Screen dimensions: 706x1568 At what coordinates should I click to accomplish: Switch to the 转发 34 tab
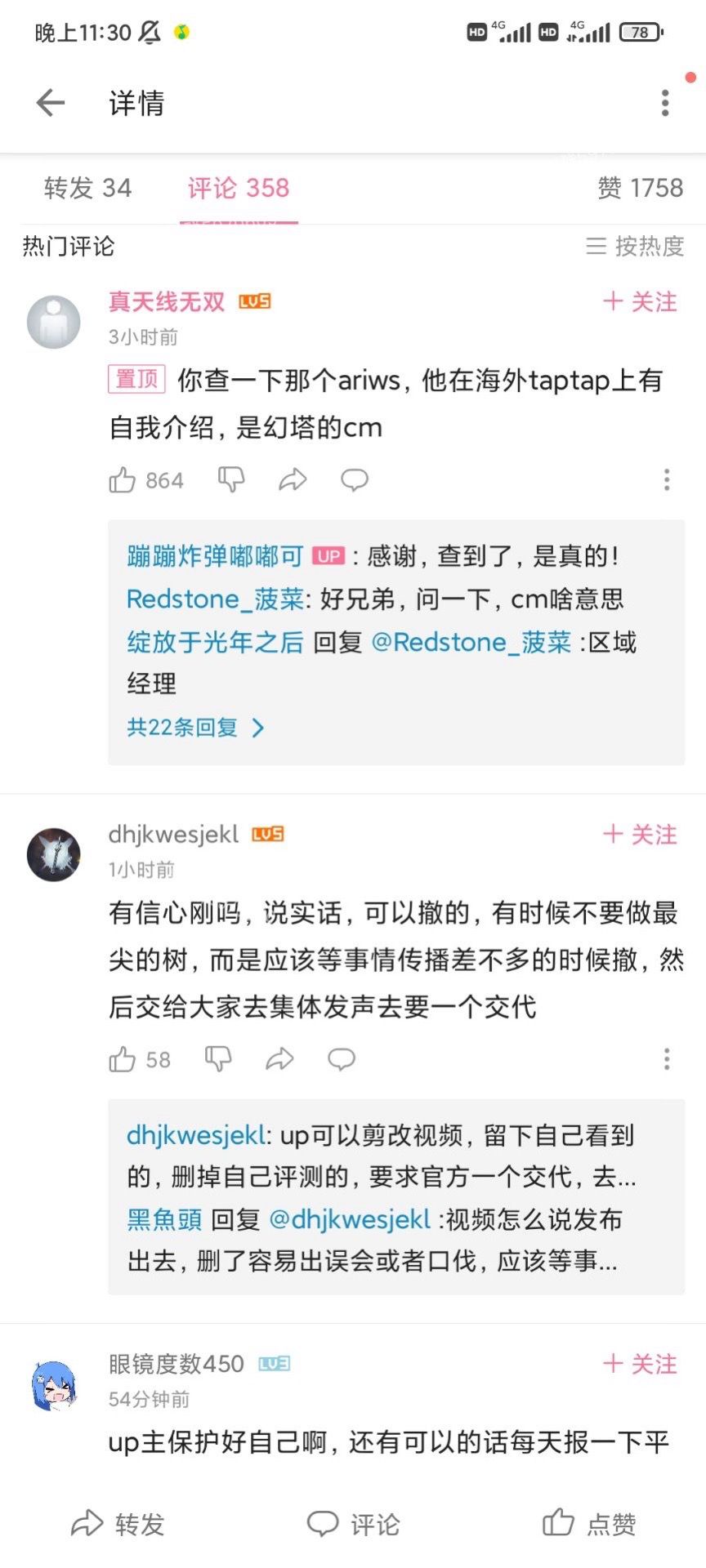87,189
